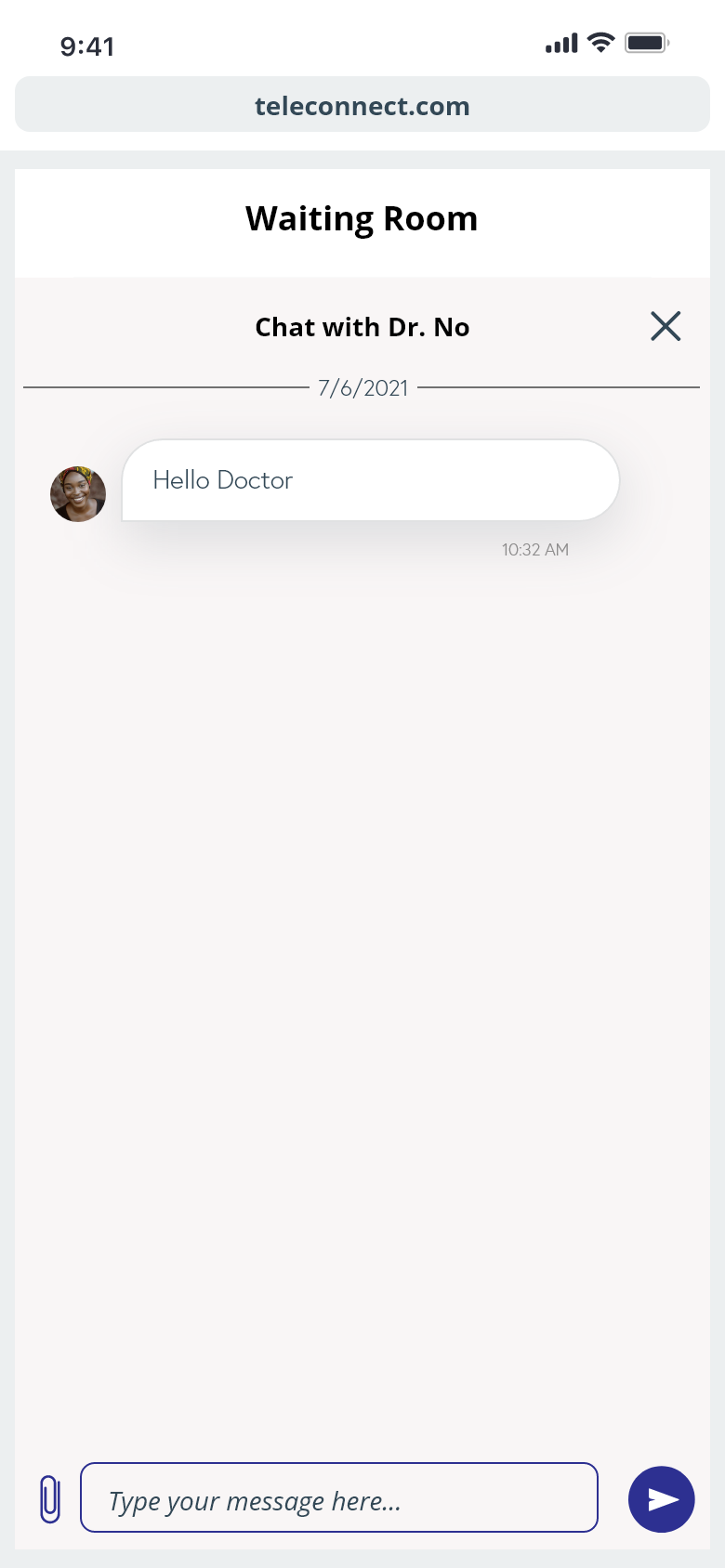Focus the 'Type your message here...' field
Screen dimensions: 725x1568
(x=339, y=1497)
